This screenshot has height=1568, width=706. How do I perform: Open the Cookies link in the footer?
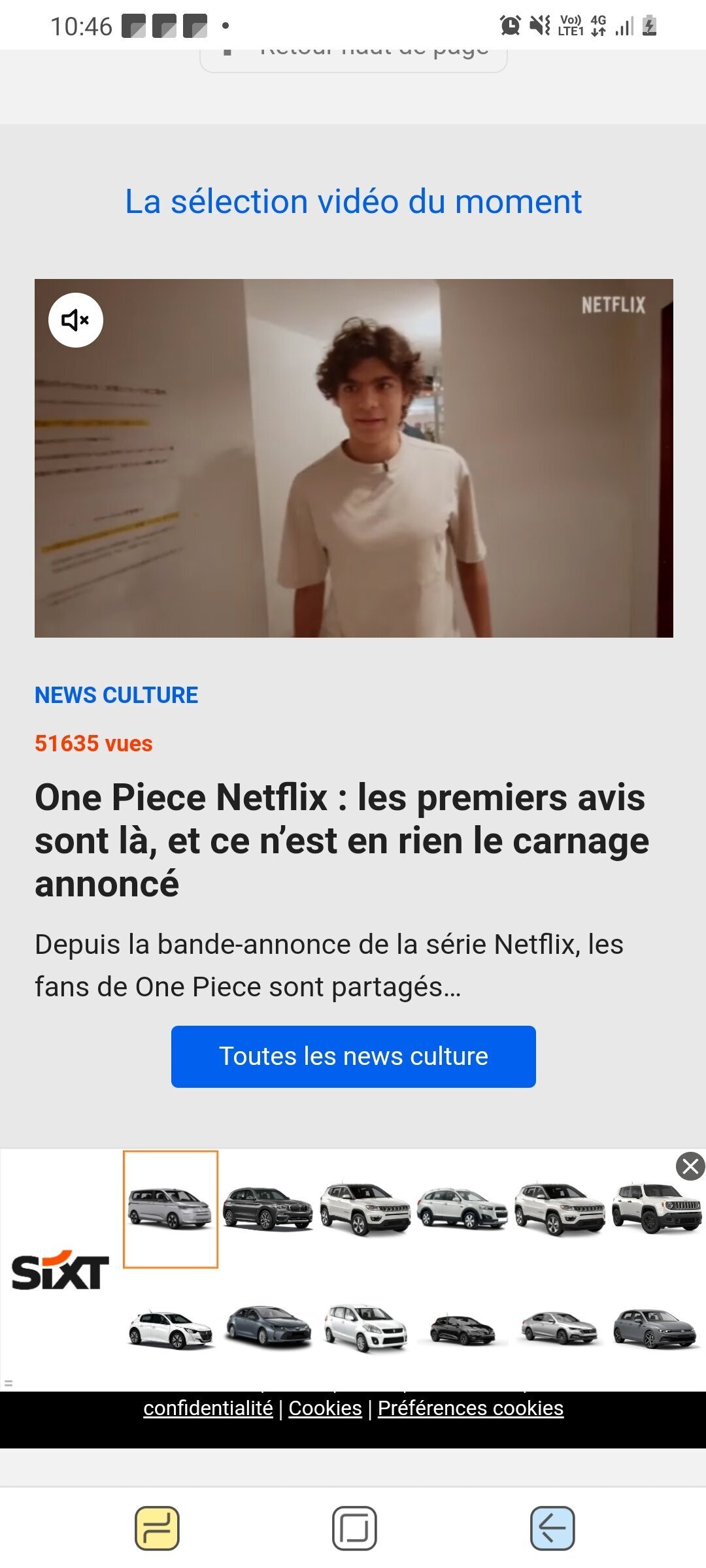click(325, 1408)
